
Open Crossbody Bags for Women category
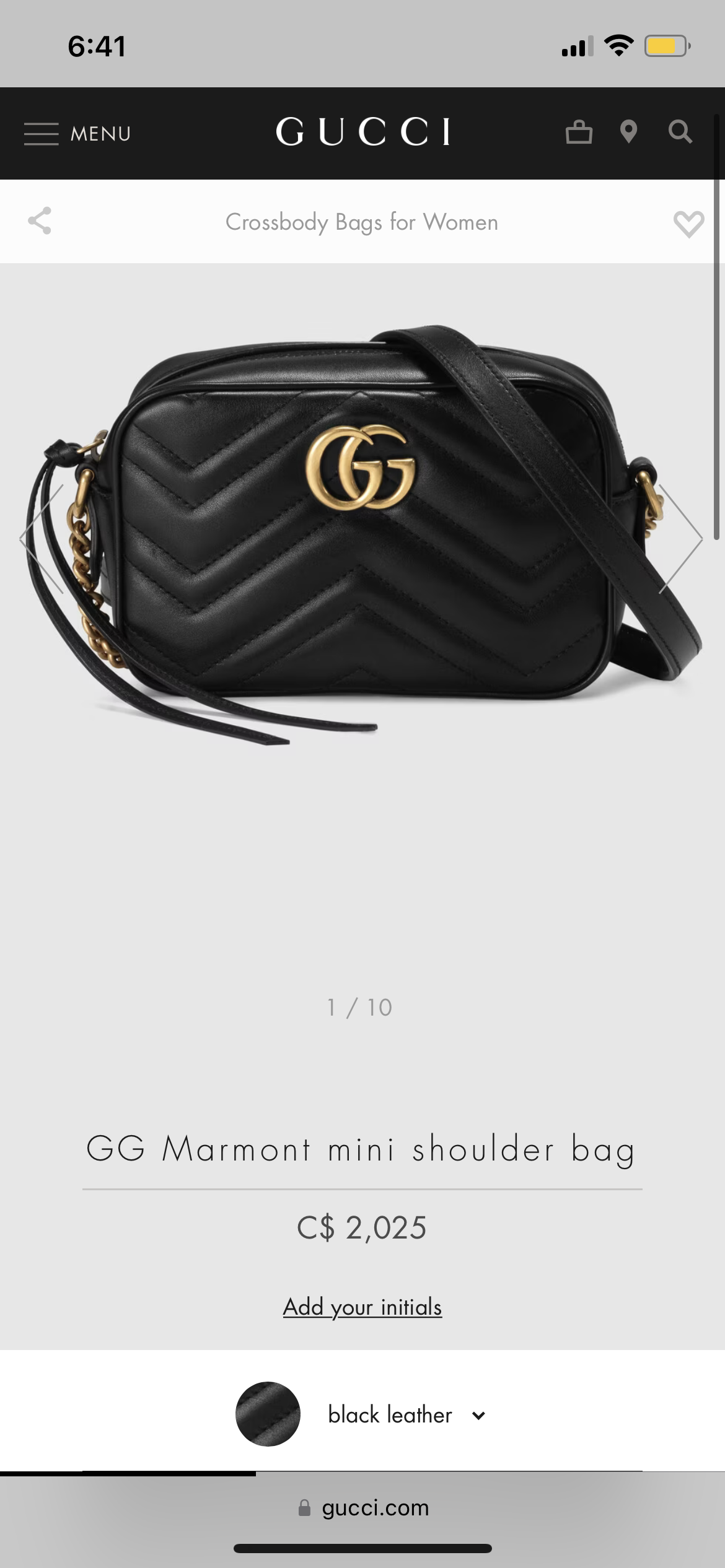(362, 222)
